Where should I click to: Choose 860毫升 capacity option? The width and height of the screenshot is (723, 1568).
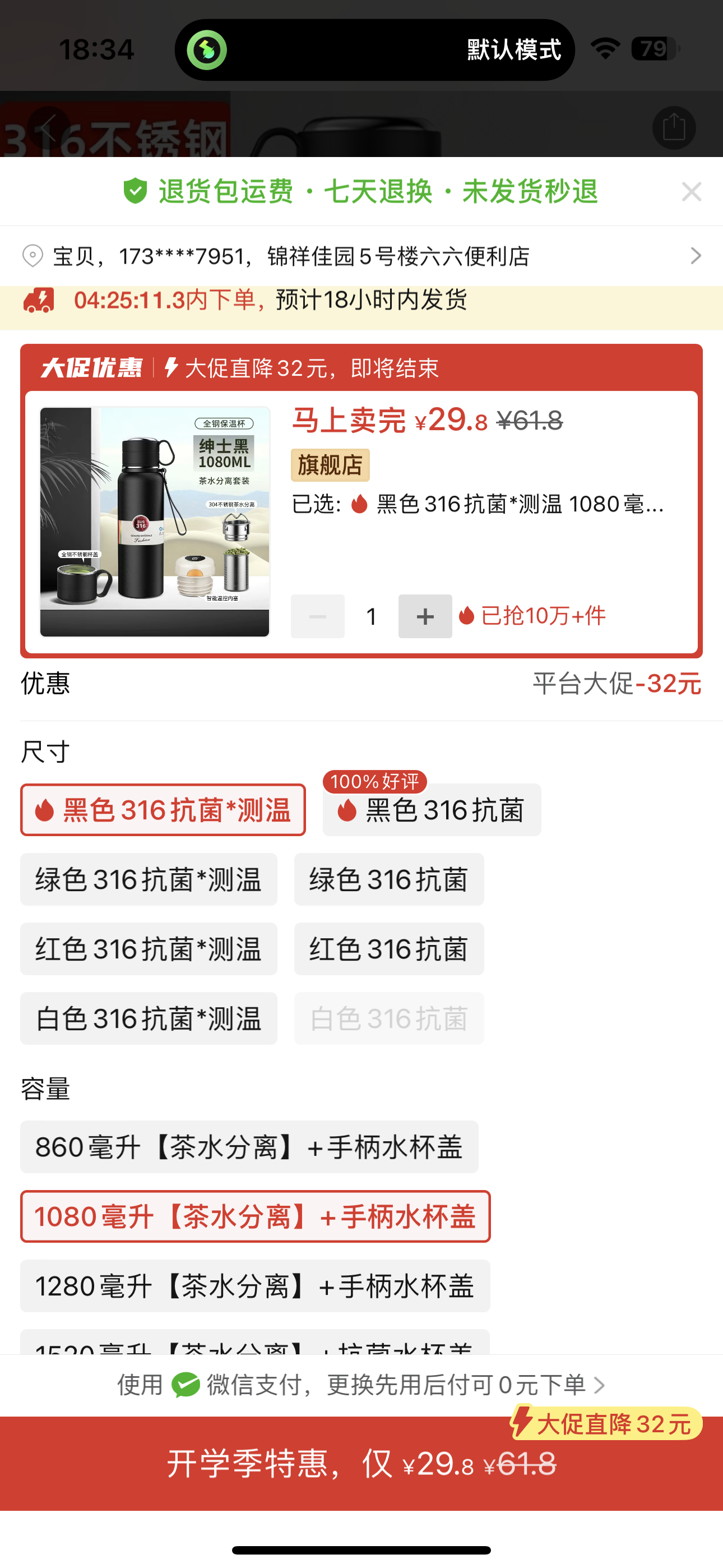tap(249, 1147)
